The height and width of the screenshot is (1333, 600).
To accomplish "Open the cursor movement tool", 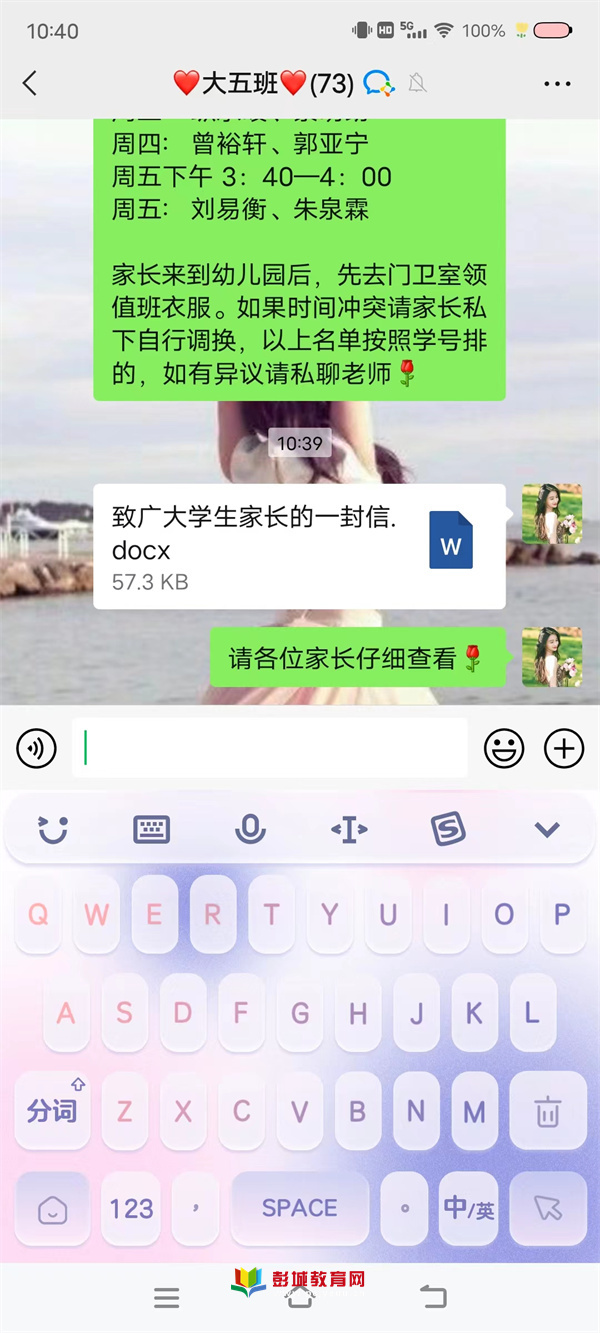I will coord(349,829).
